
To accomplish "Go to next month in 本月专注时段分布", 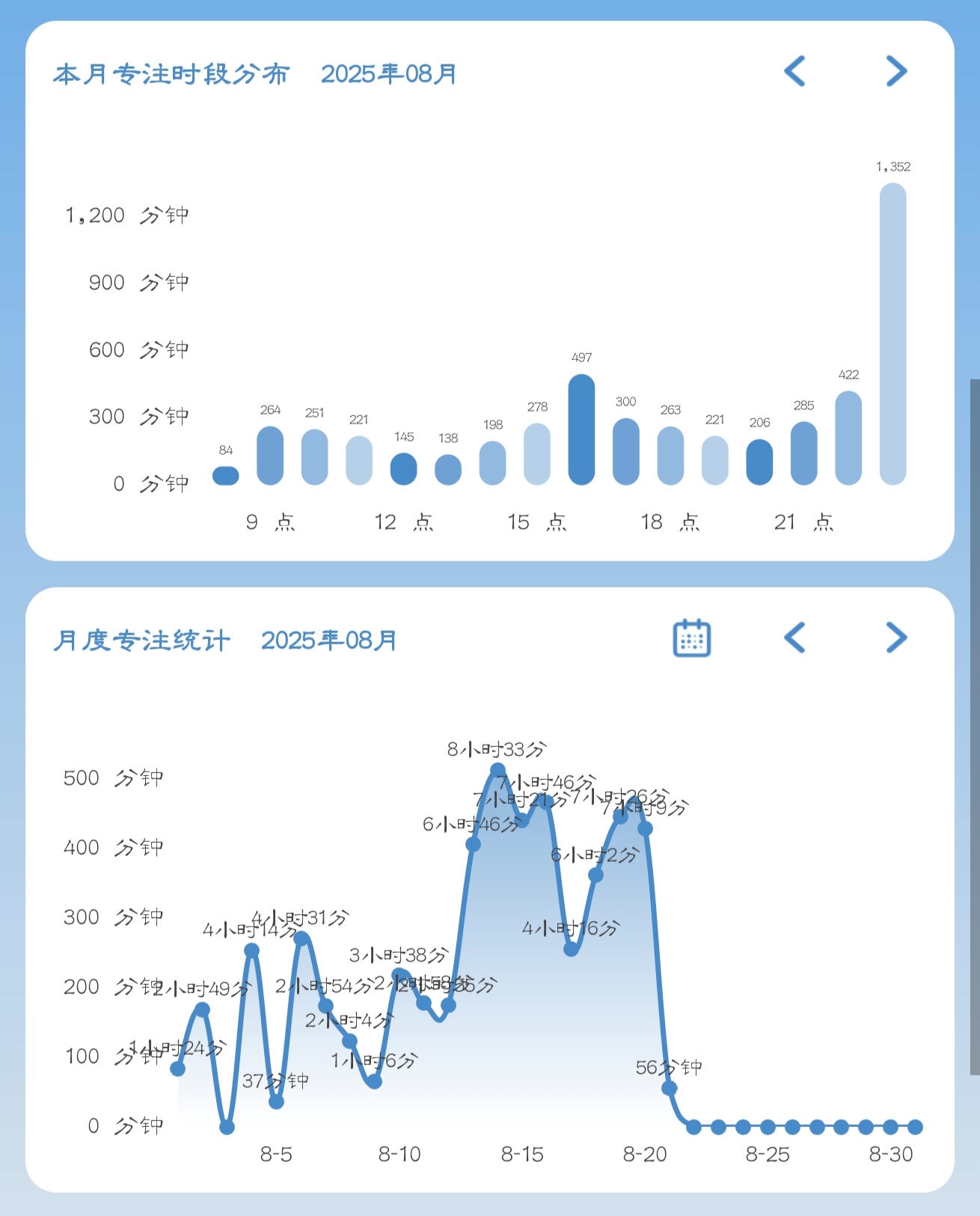I will pos(895,72).
